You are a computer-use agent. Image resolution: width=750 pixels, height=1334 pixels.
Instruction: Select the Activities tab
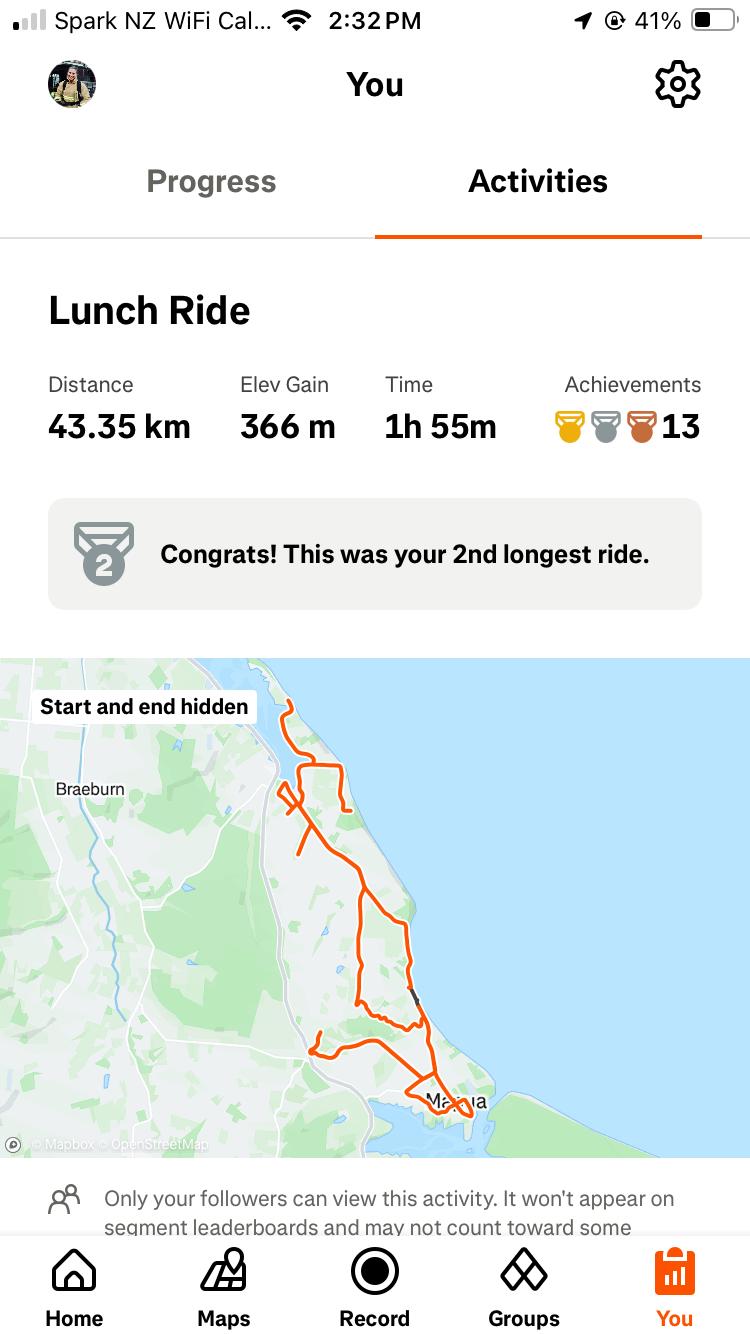click(x=538, y=181)
